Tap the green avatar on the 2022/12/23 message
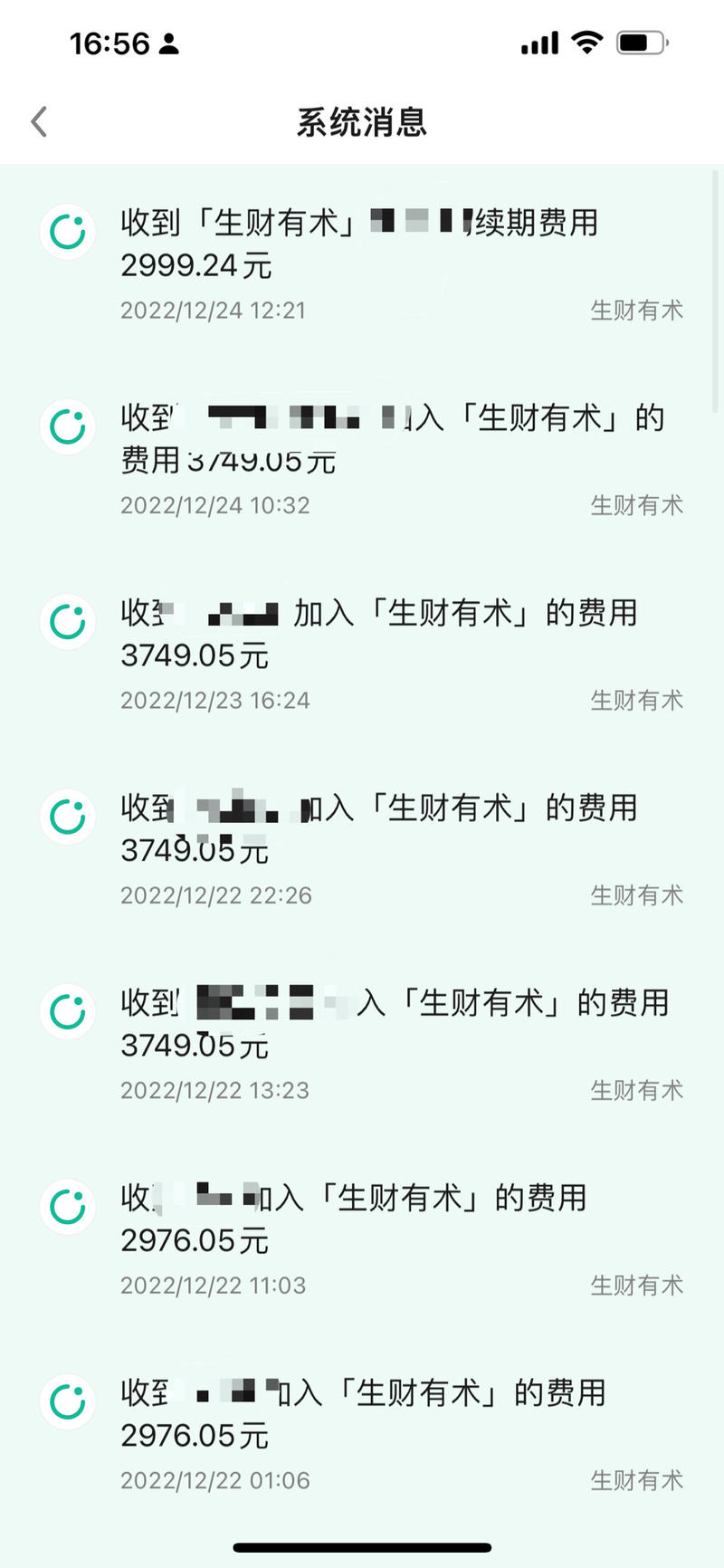This screenshot has height=1568, width=724. point(68,622)
